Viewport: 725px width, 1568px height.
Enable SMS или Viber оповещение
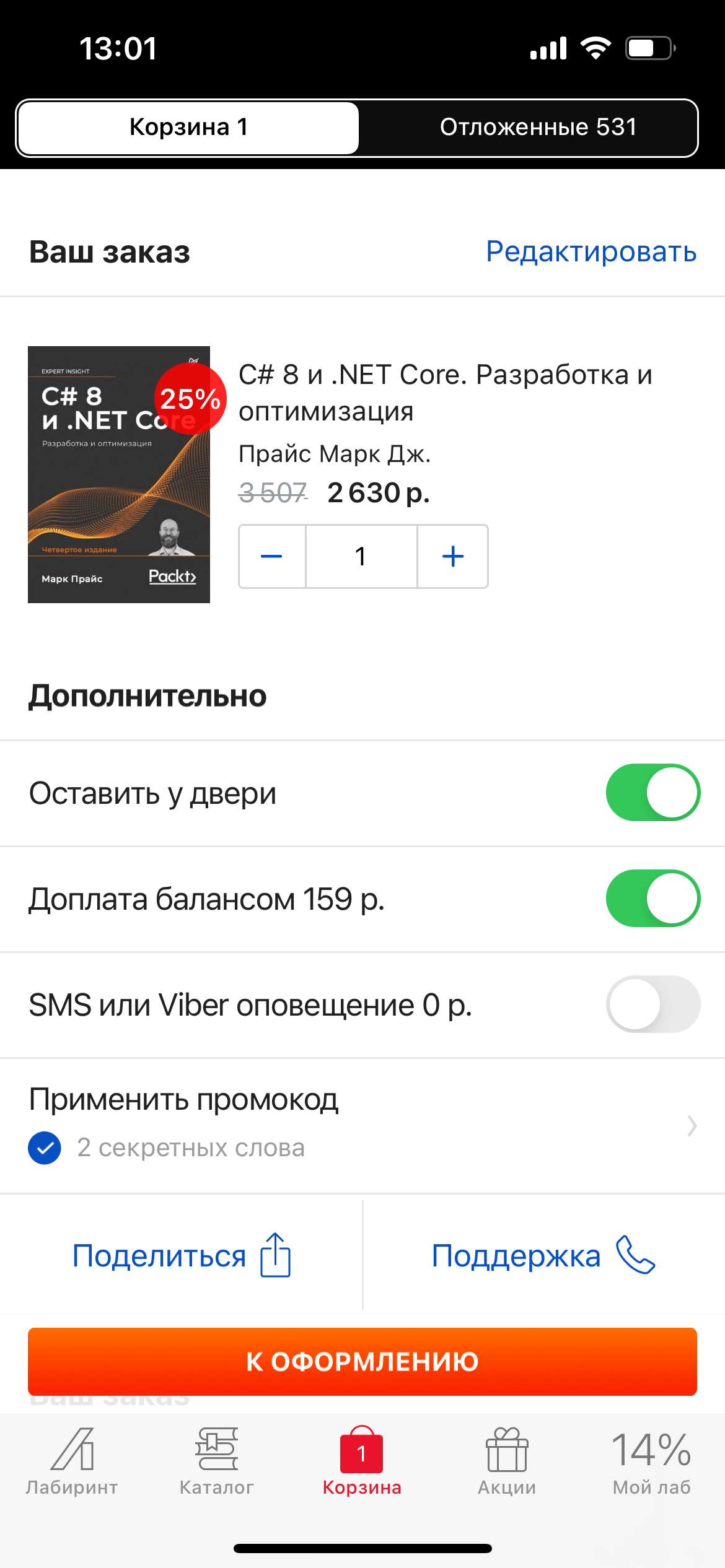point(652,1004)
